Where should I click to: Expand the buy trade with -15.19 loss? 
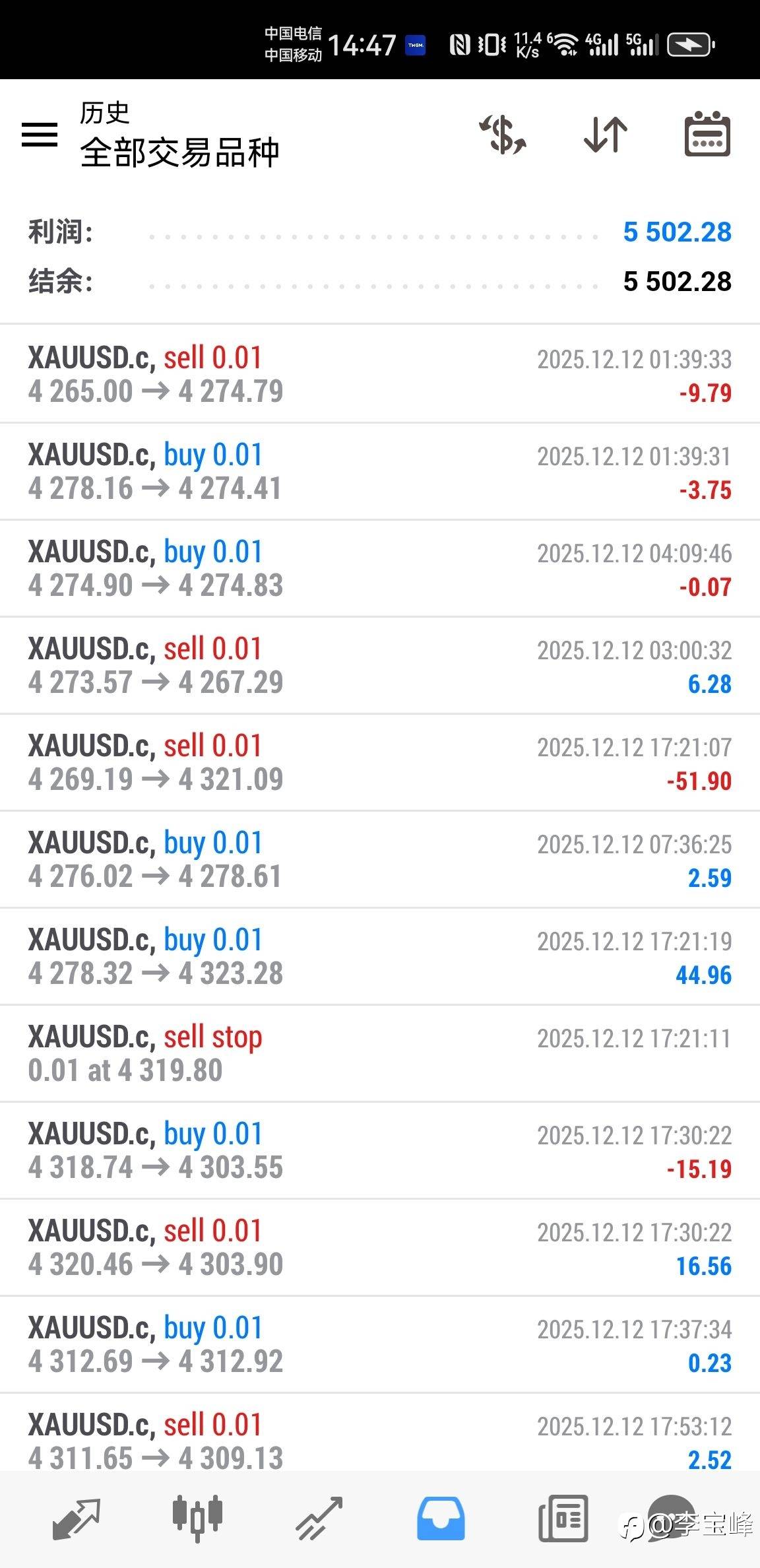tap(380, 1150)
